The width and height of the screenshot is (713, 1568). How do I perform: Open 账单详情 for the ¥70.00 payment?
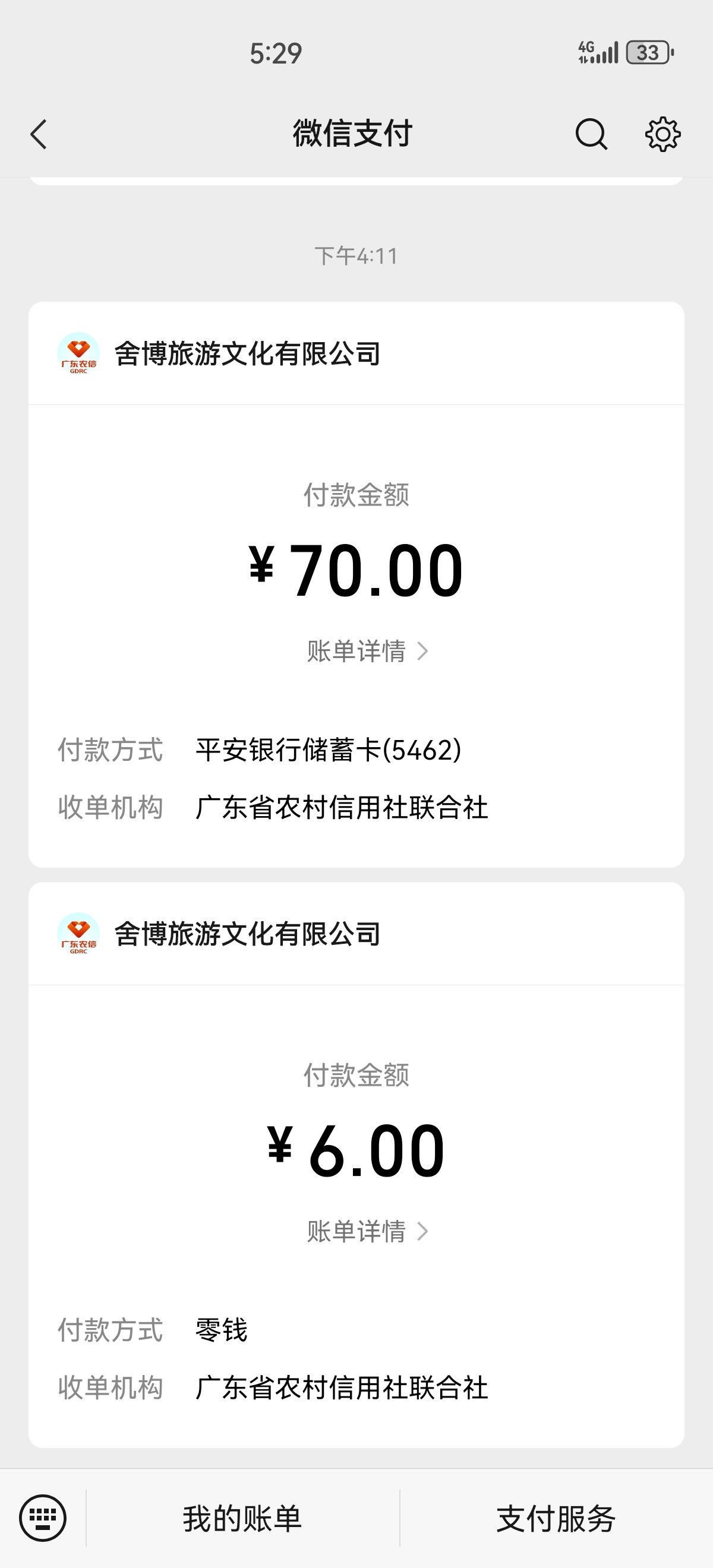pos(368,652)
